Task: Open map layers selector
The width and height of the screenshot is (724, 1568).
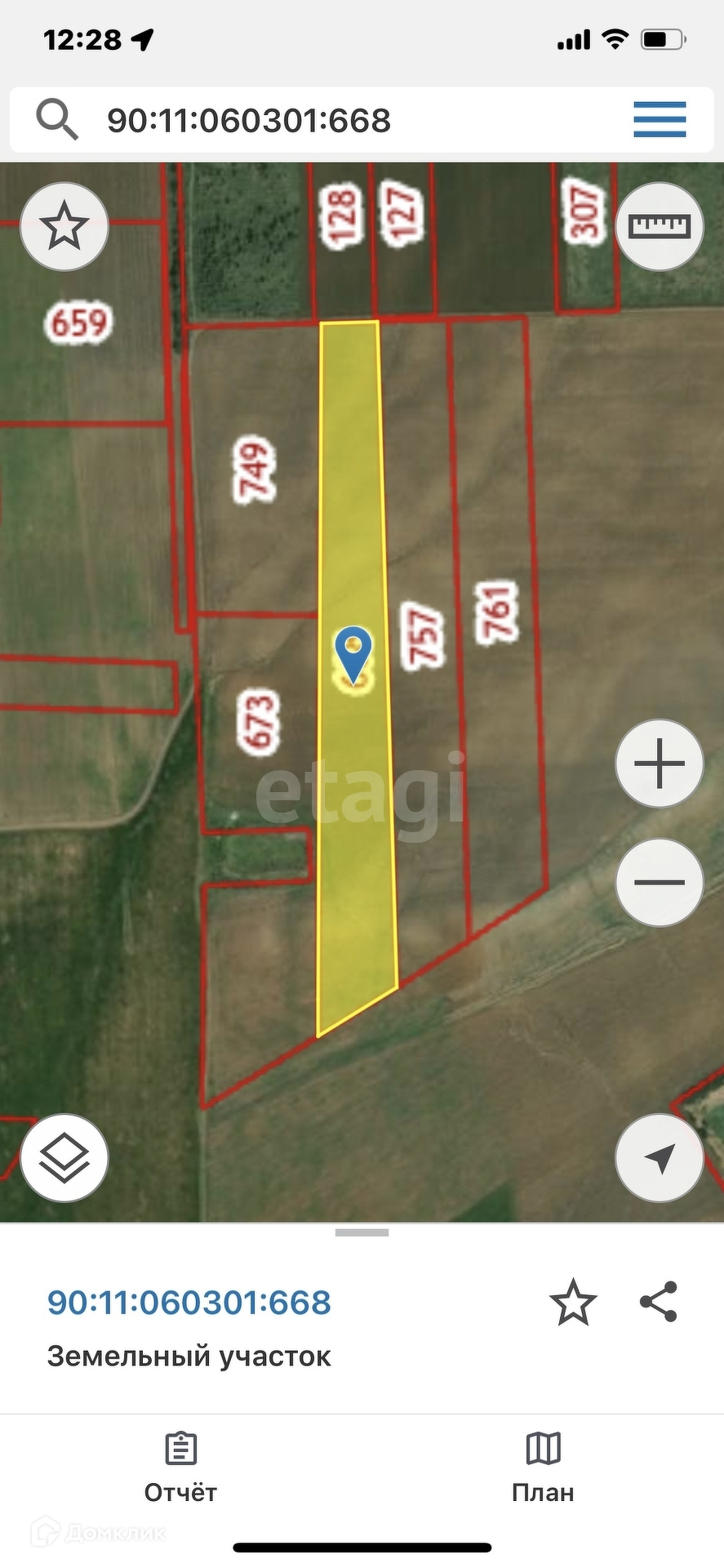Action: 64,1157
